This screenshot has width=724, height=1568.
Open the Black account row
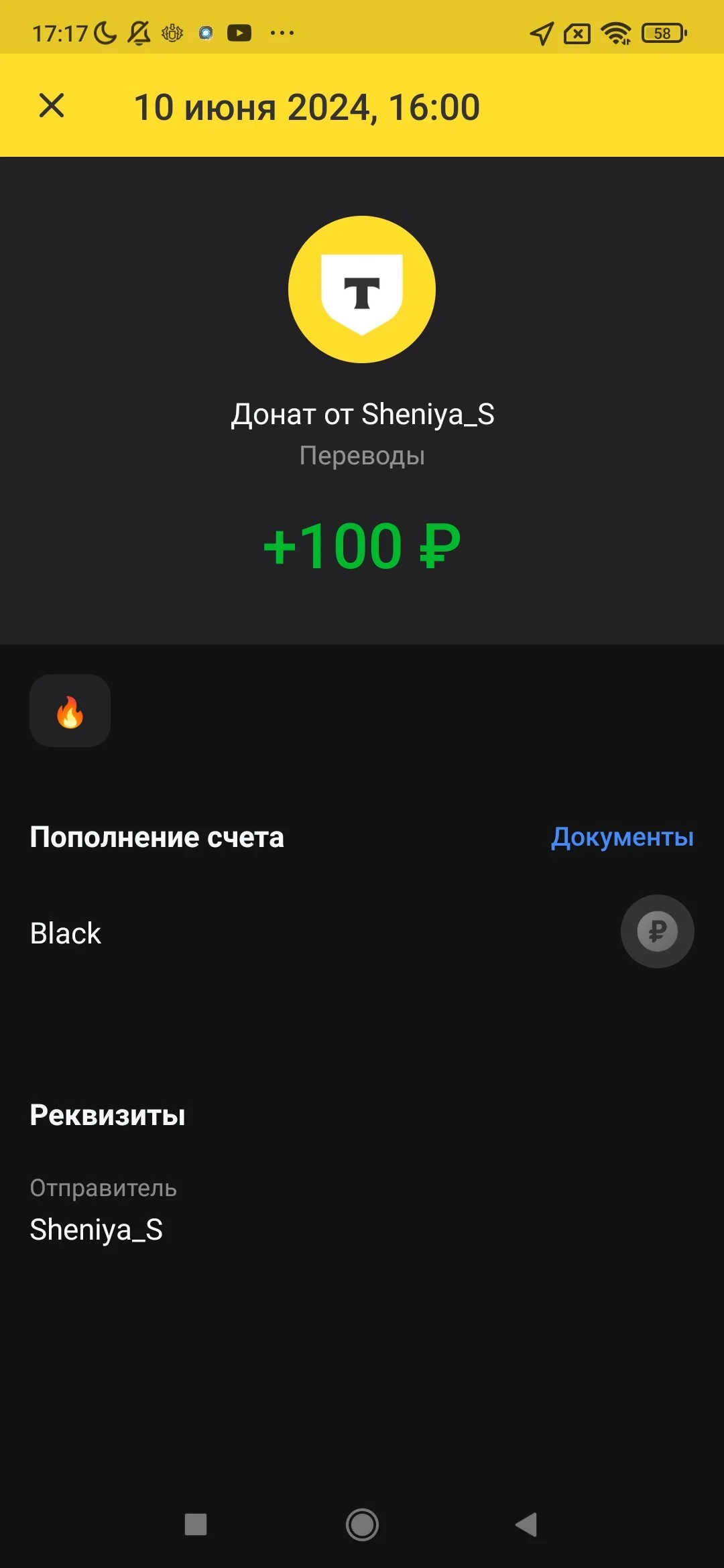point(362,932)
